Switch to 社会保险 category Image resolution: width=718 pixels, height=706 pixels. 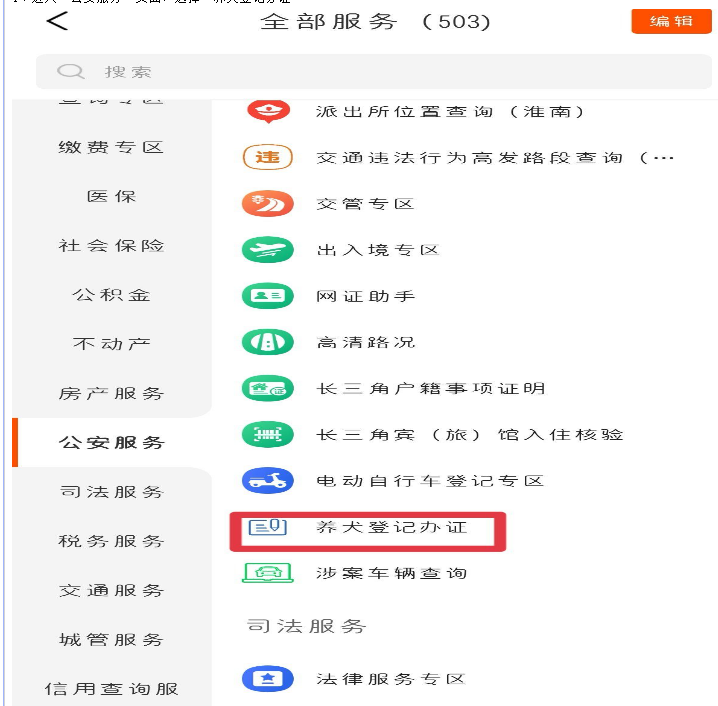pos(111,245)
